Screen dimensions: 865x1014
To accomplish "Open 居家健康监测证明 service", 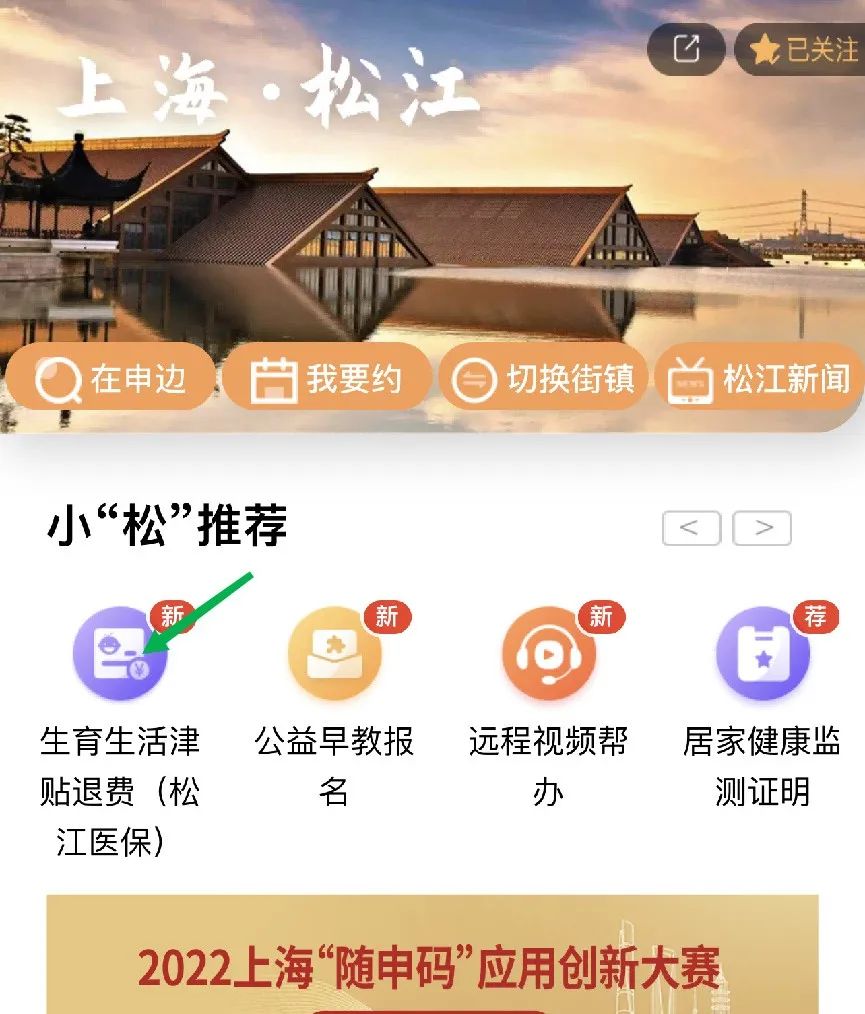I will pyautogui.click(x=762, y=655).
